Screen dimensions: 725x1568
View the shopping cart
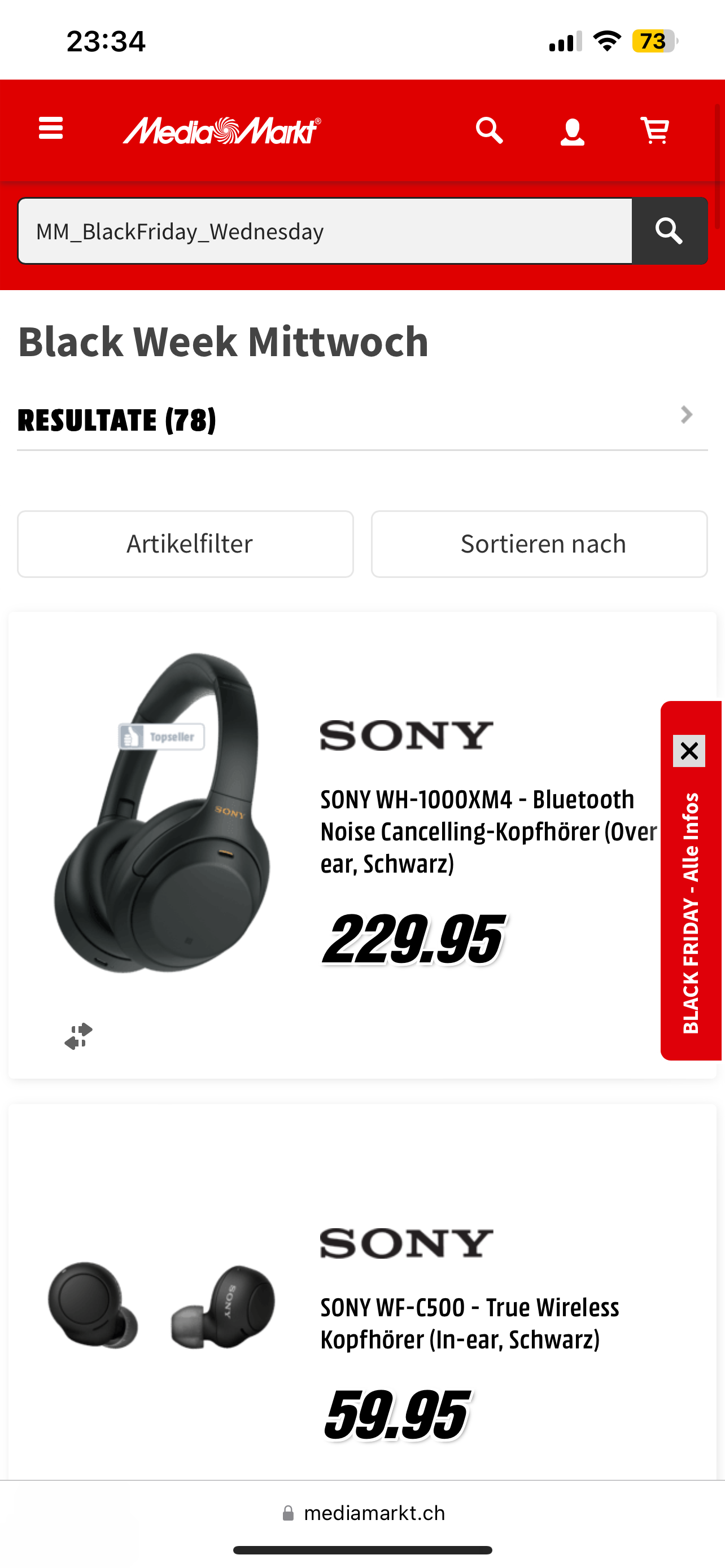click(x=655, y=130)
